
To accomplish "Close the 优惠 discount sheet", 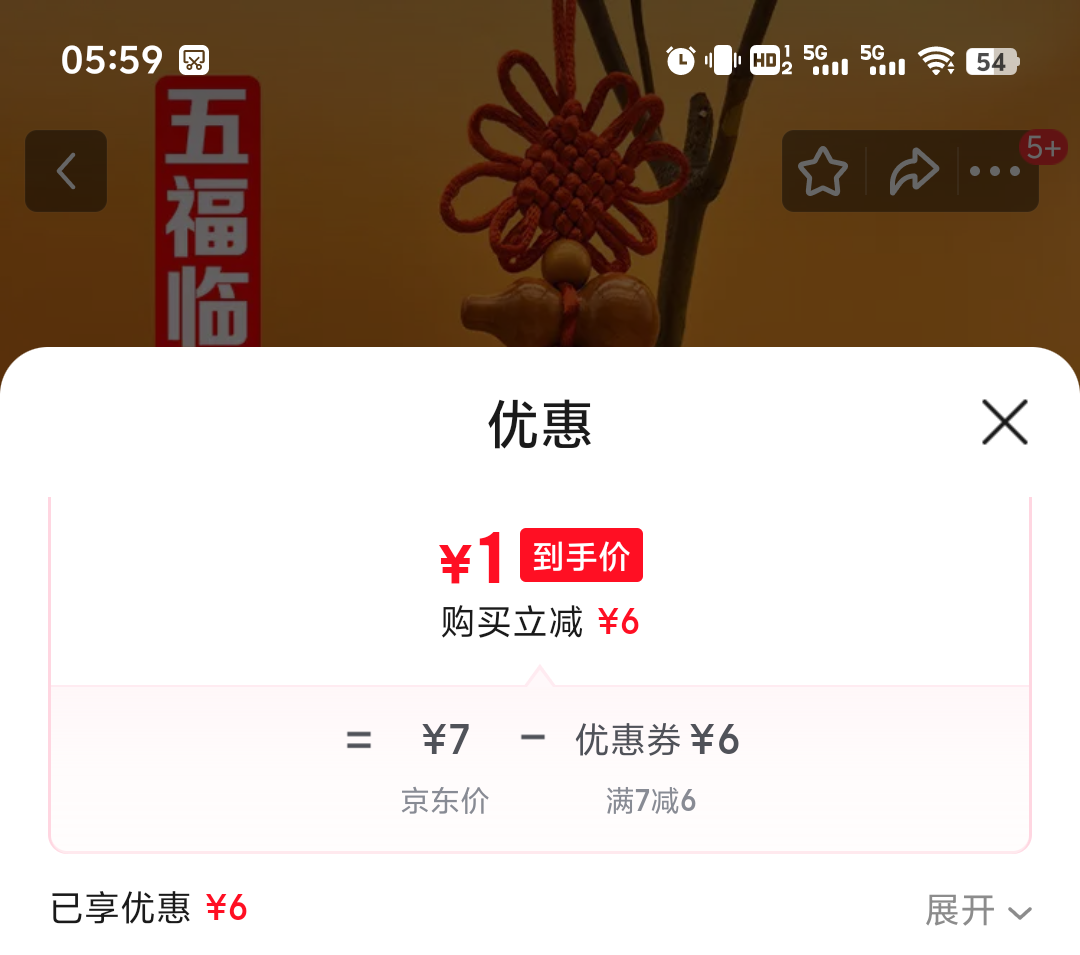I will pos(1004,422).
